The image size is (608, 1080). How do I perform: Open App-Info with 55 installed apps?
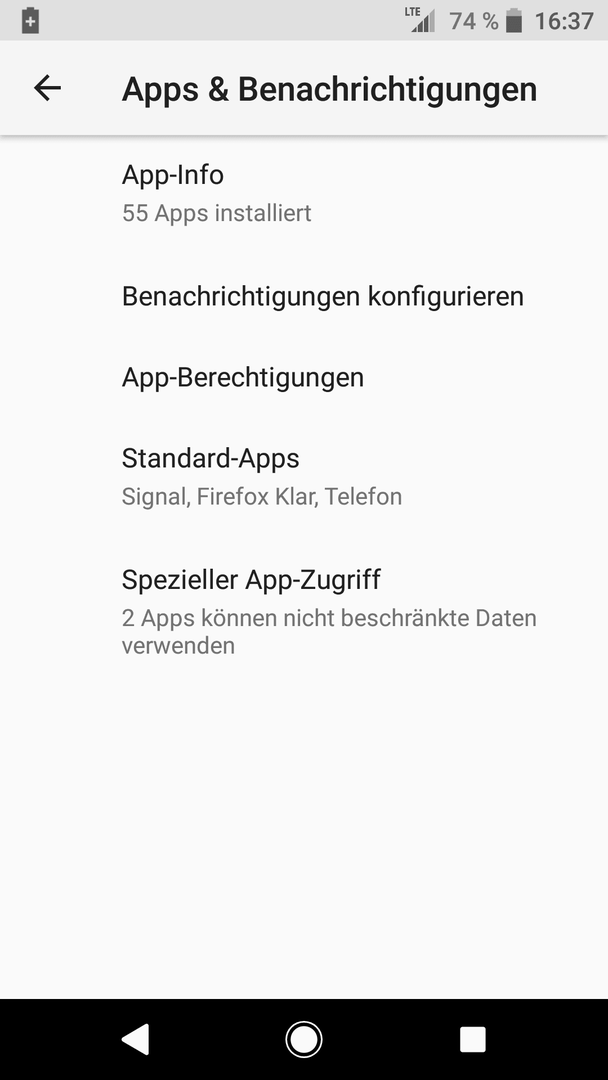304,194
